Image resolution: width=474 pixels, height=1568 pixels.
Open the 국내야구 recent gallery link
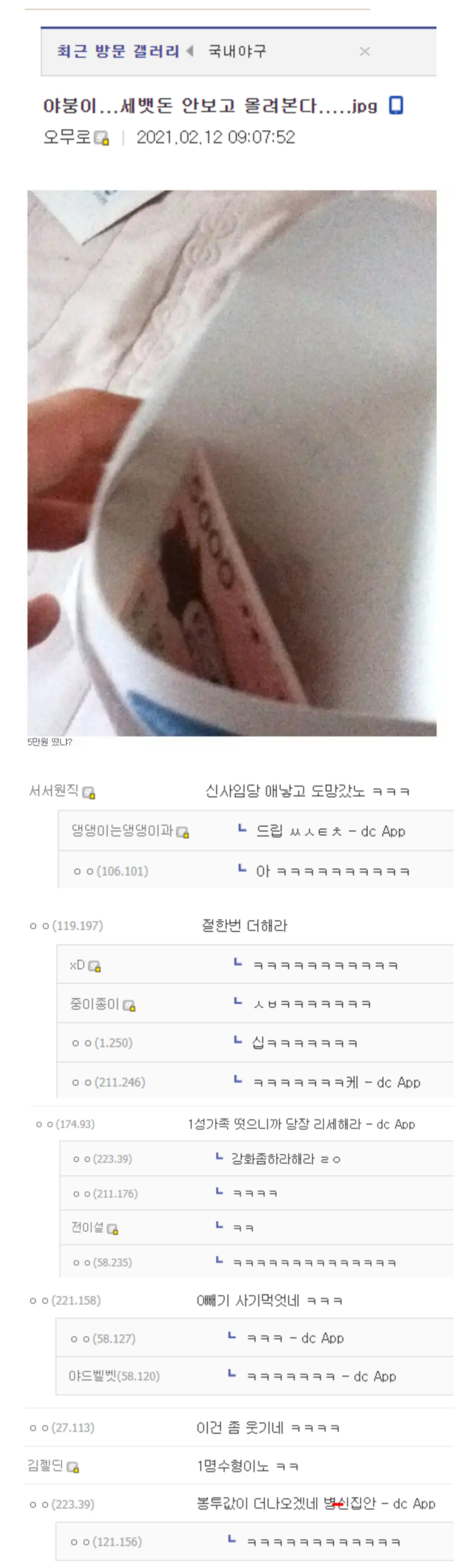click(x=237, y=51)
